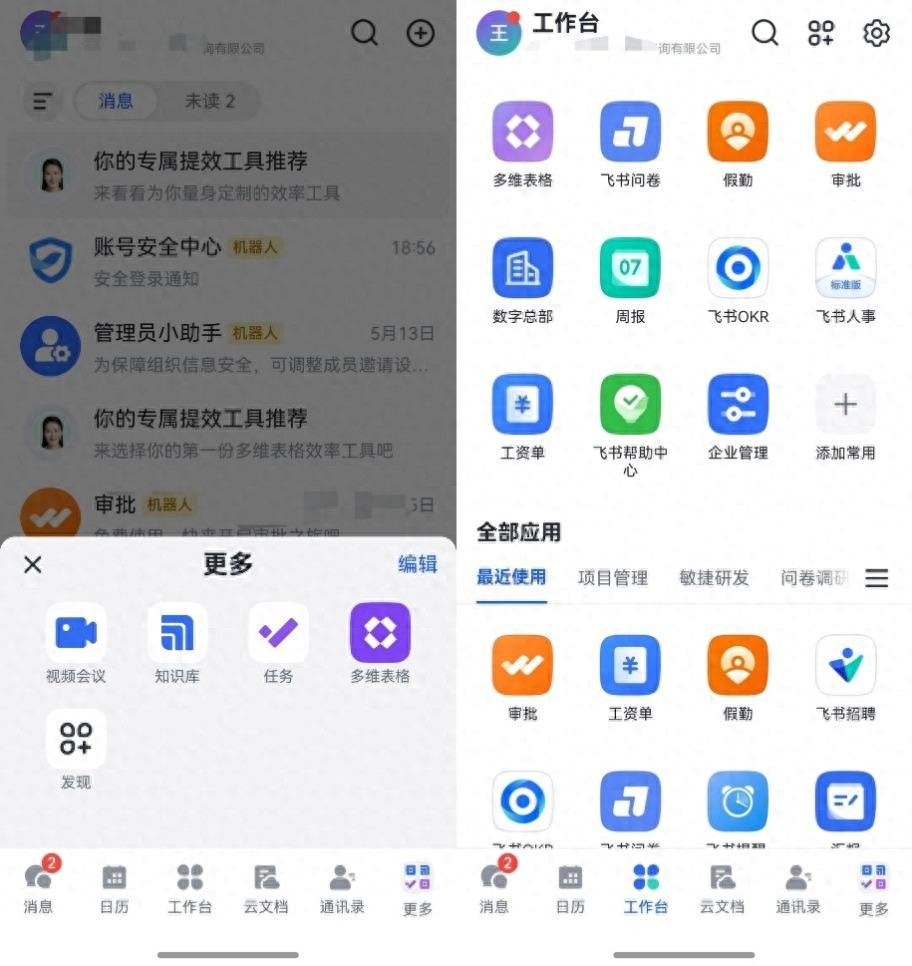Switch to the 项目管理 category tab
This screenshot has width=912, height=966.
613,578
